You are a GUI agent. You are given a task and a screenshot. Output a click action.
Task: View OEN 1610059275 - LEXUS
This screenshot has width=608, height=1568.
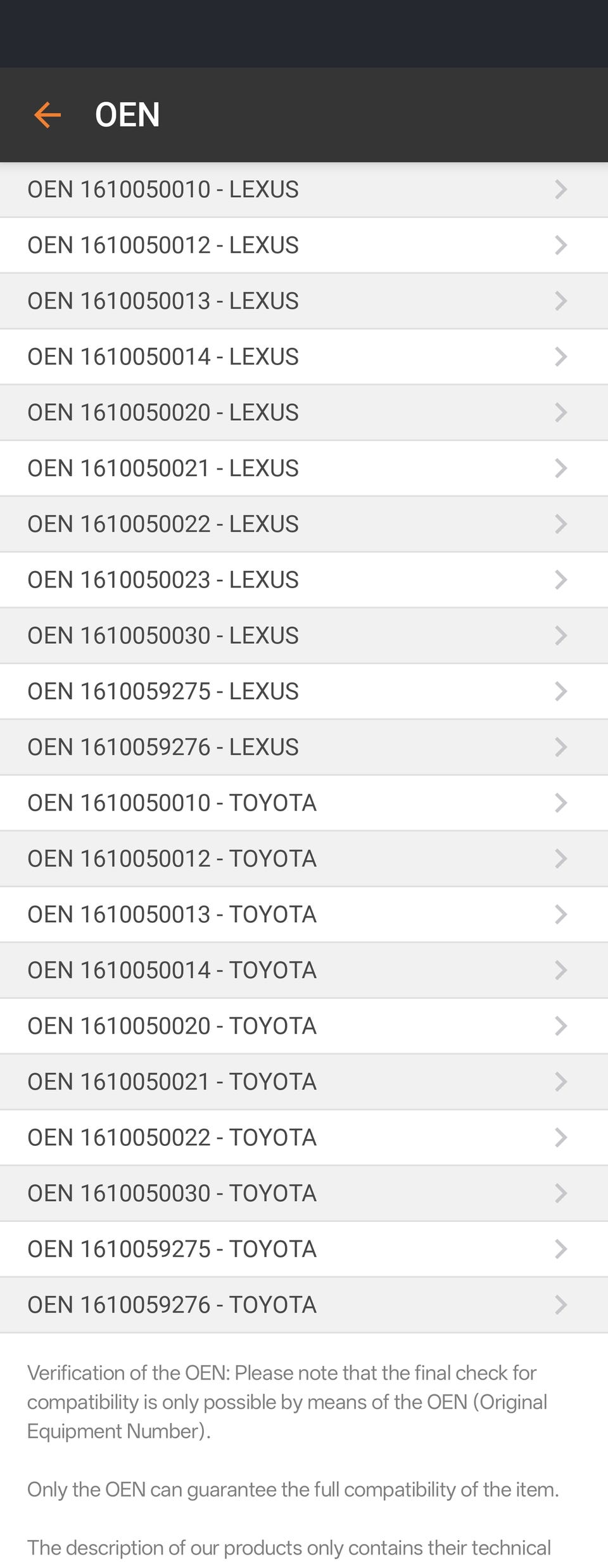point(304,691)
